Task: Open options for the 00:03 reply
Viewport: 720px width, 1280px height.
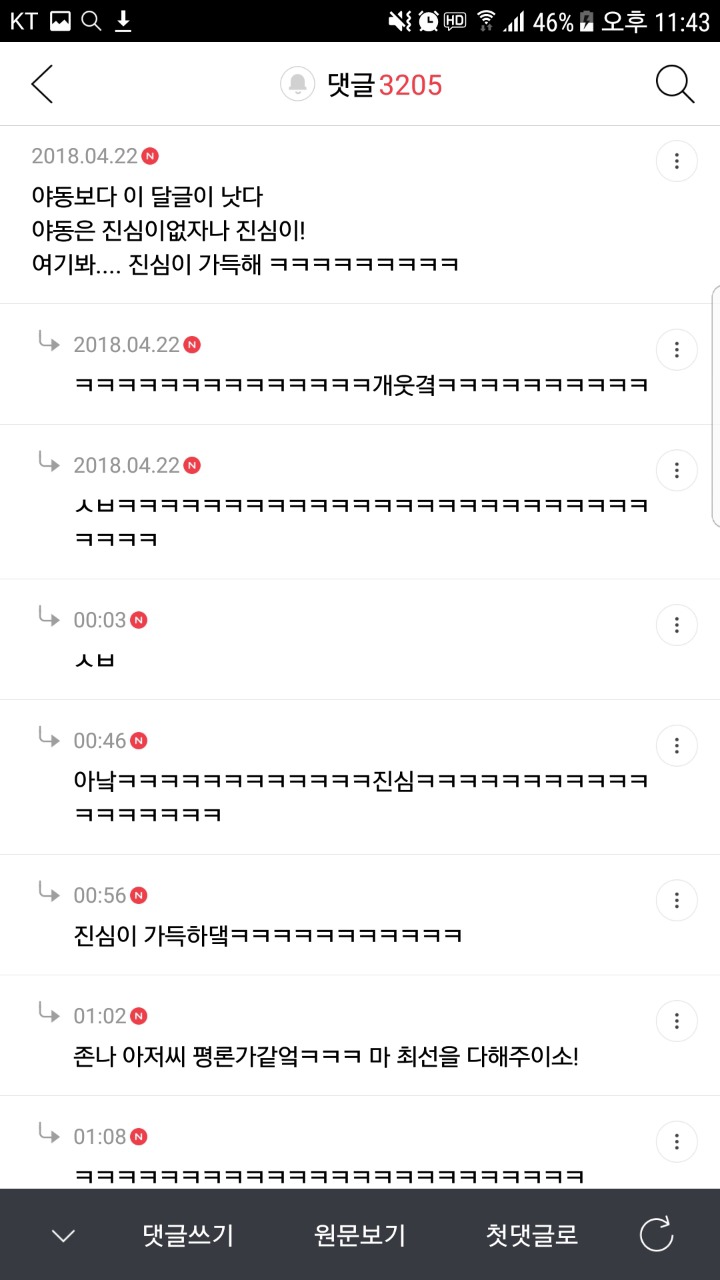Action: (x=677, y=625)
